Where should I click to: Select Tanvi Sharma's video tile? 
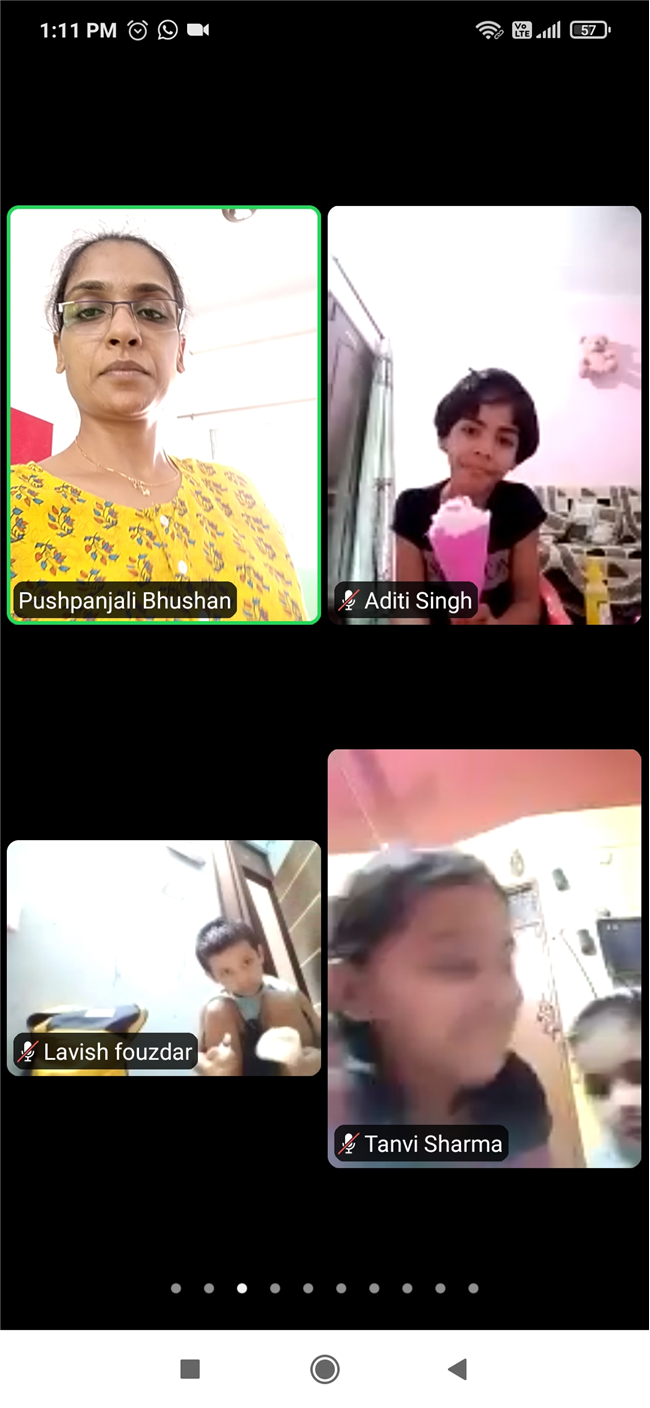484,958
